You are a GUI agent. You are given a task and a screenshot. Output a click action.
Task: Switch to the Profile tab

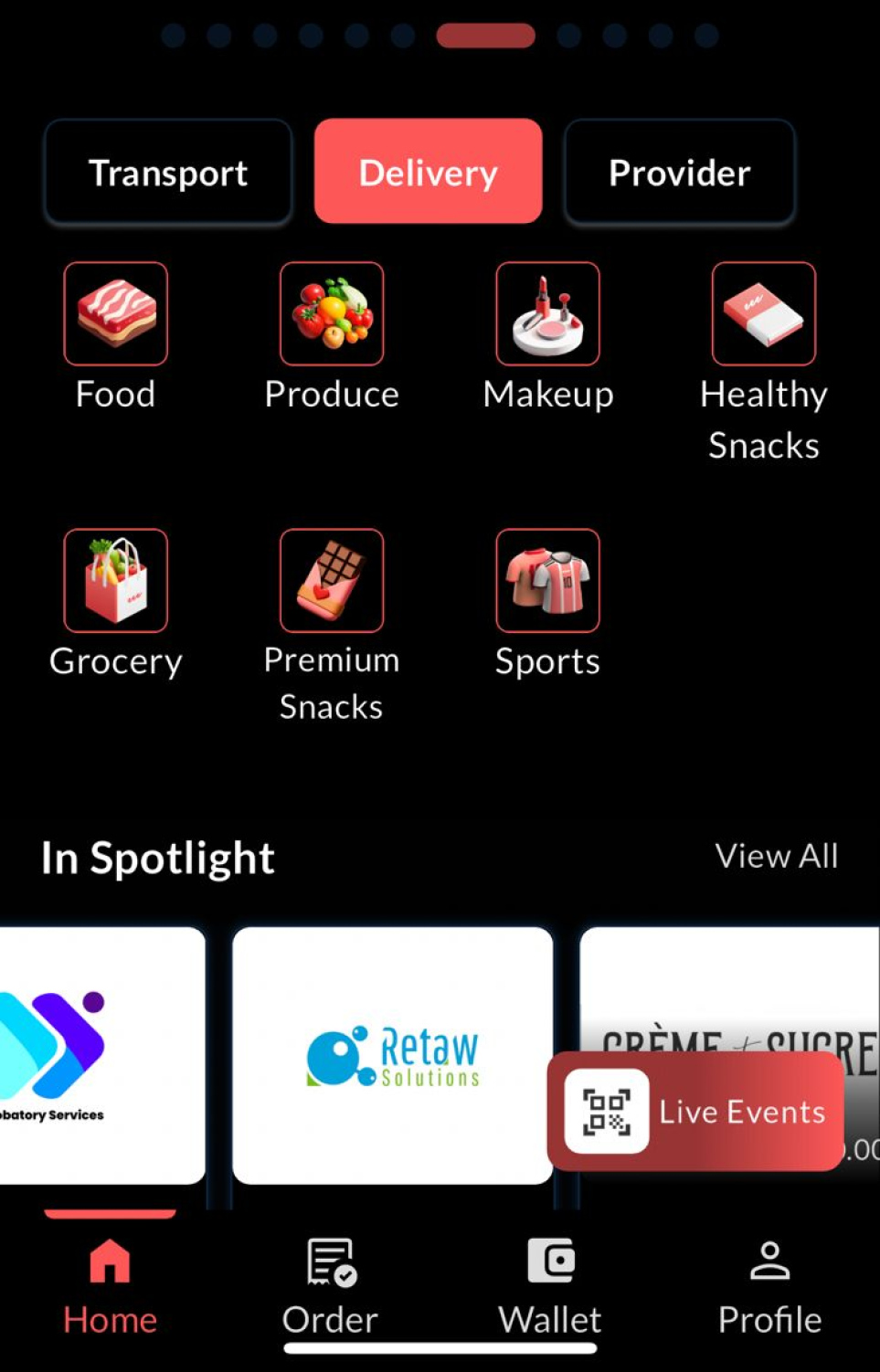(769, 1286)
